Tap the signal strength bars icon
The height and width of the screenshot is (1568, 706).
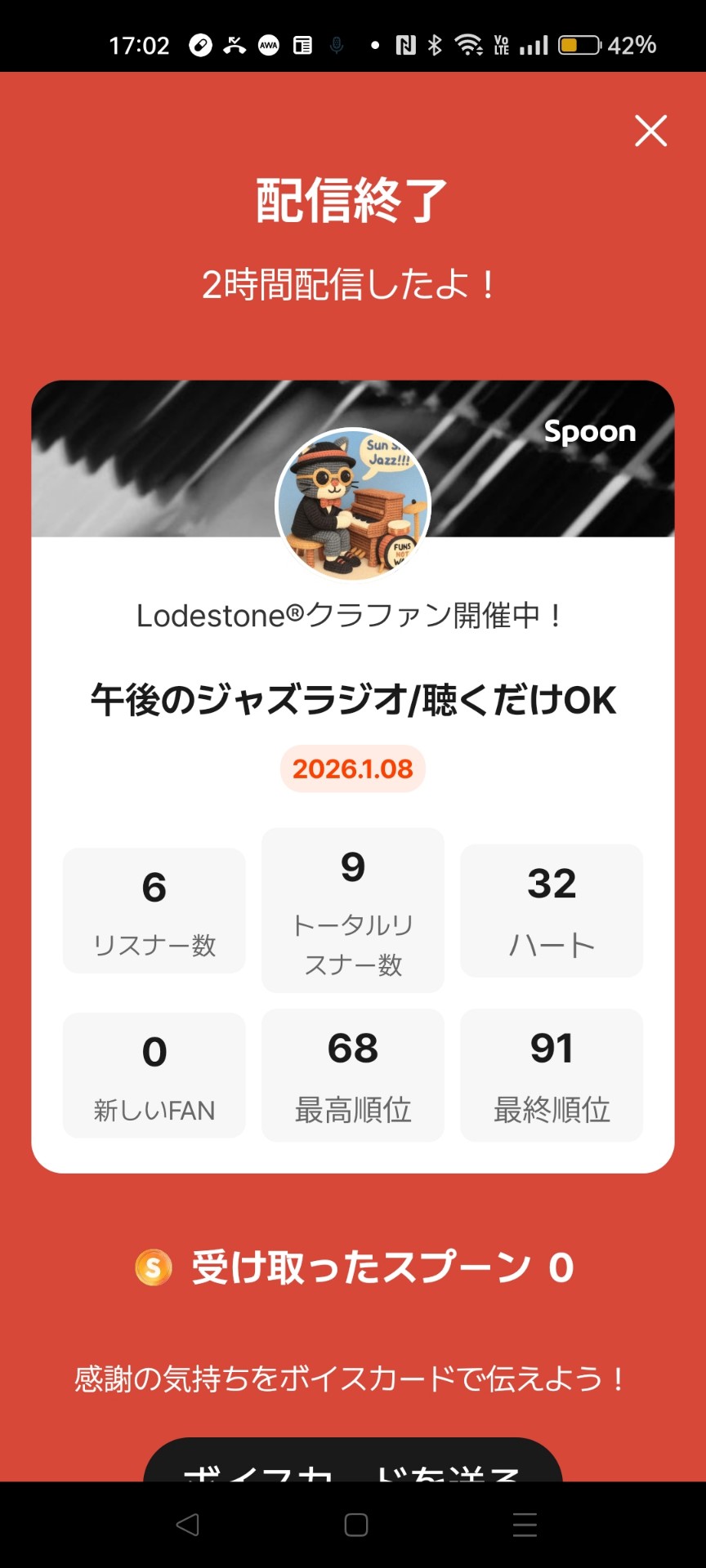click(x=533, y=45)
